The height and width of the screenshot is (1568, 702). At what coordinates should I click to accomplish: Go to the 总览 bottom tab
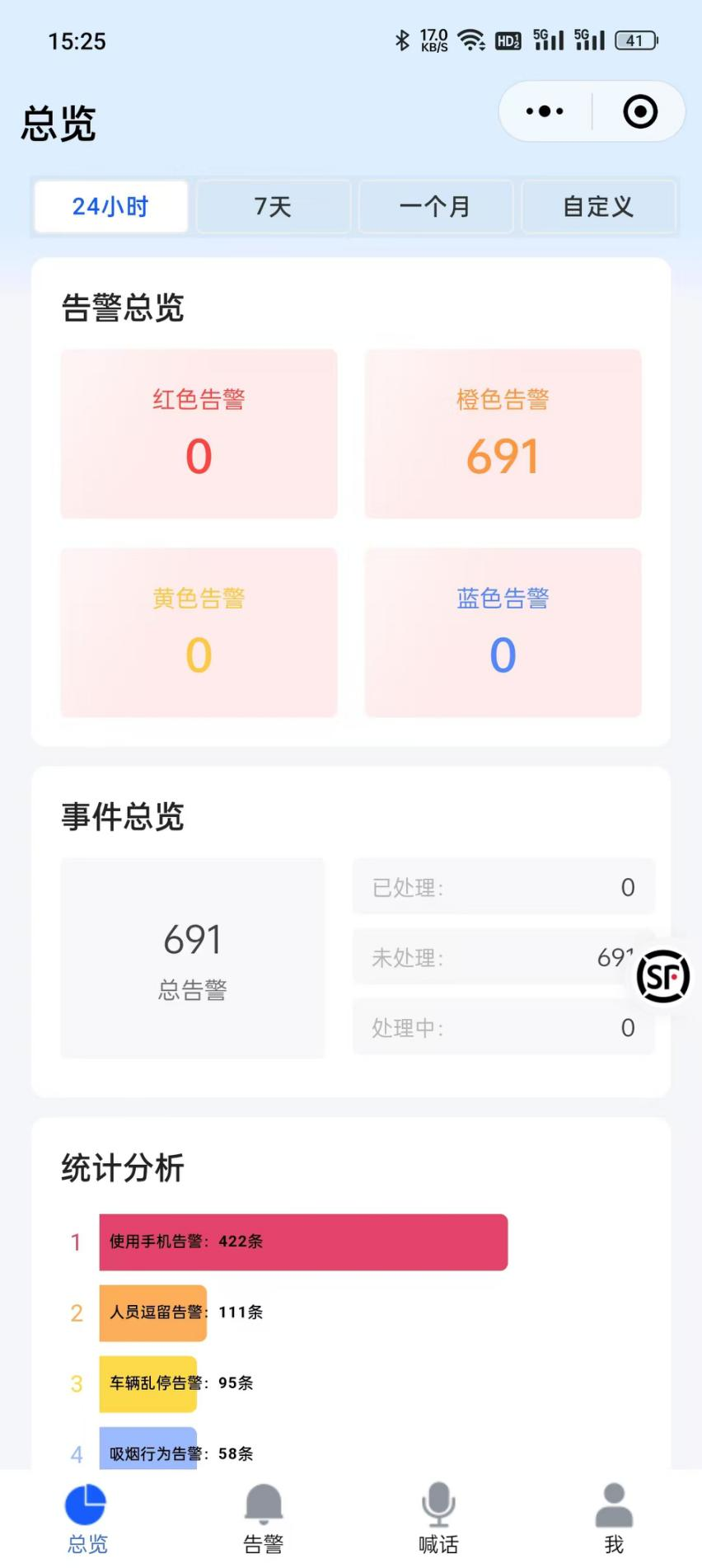click(87, 1518)
